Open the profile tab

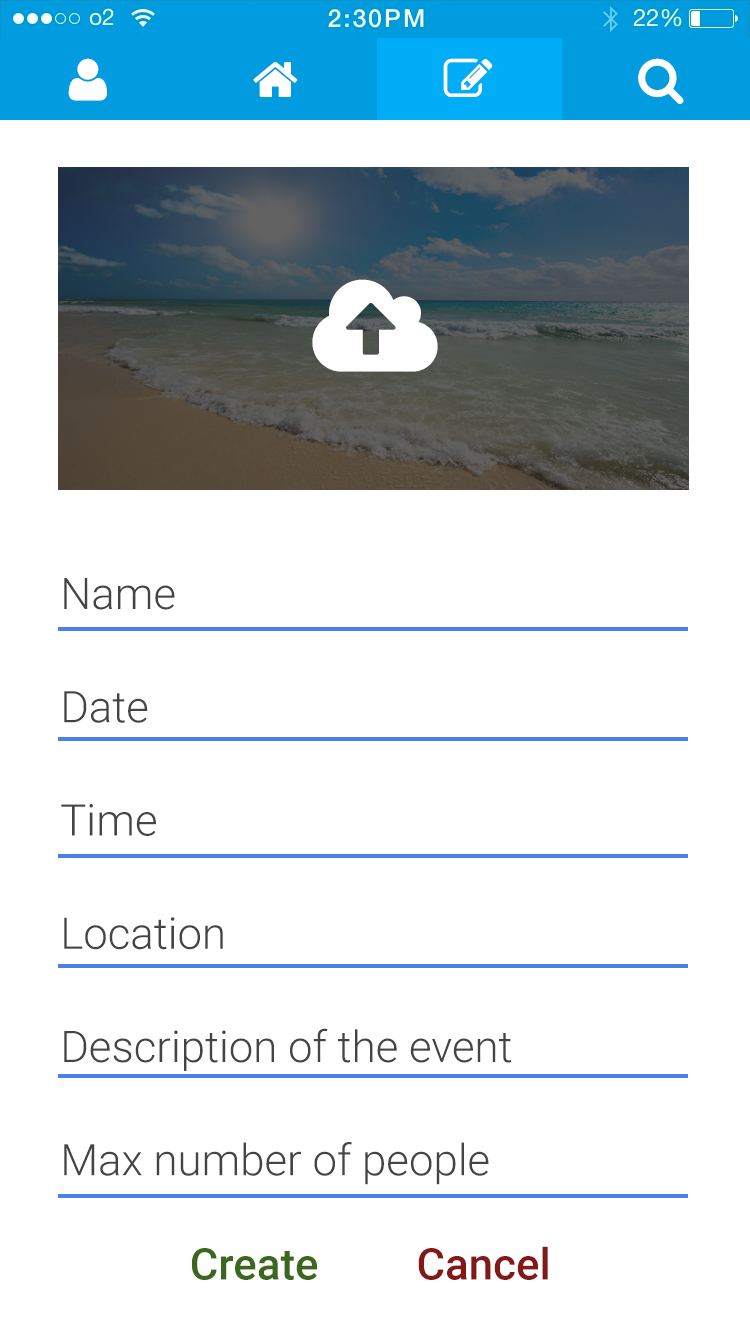[88, 80]
